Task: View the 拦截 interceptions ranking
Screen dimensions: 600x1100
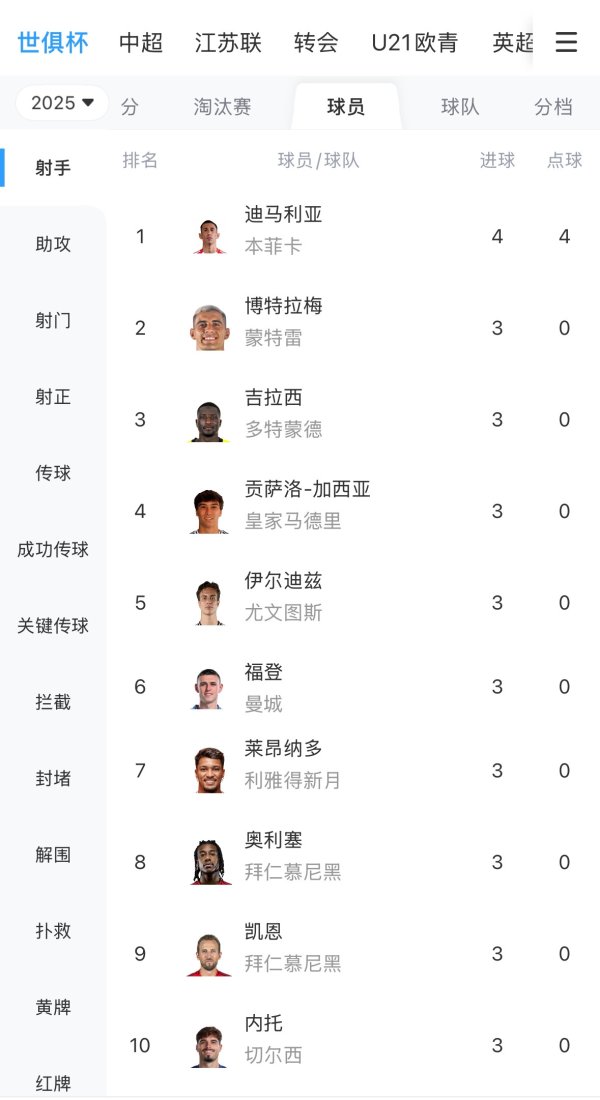Action: tap(53, 702)
